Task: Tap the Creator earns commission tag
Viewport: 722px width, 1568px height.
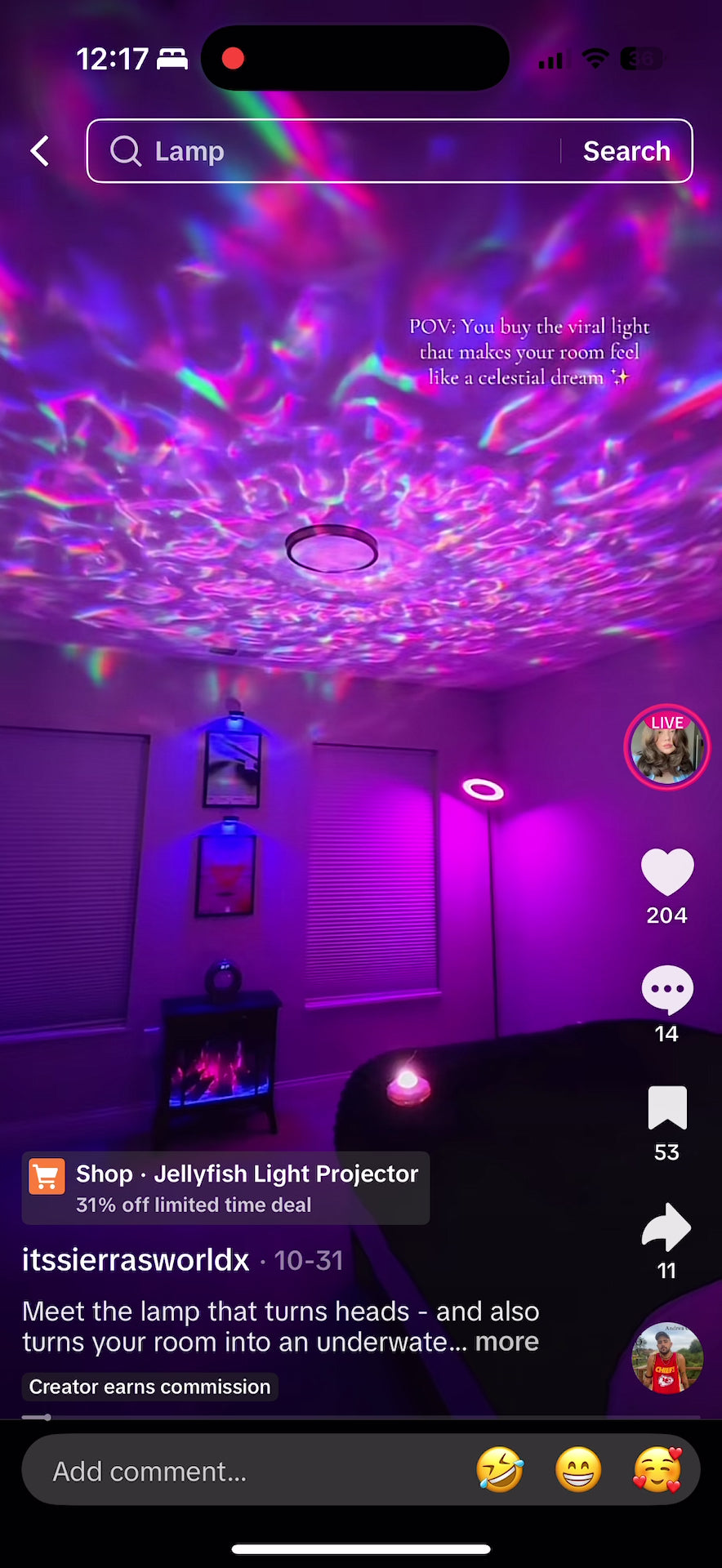Action: [x=149, y=1386]
